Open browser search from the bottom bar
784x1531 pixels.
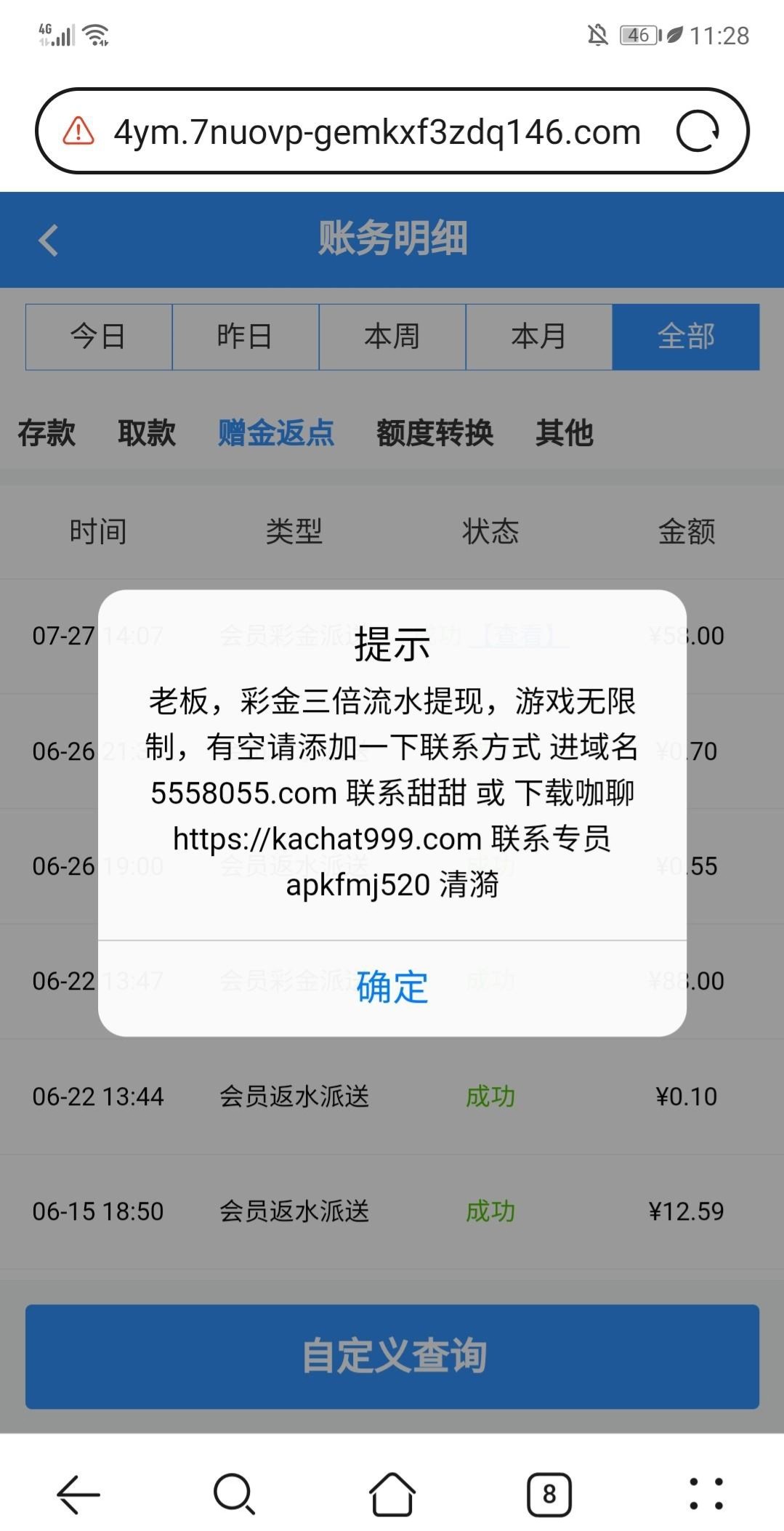pos(235,1495)
